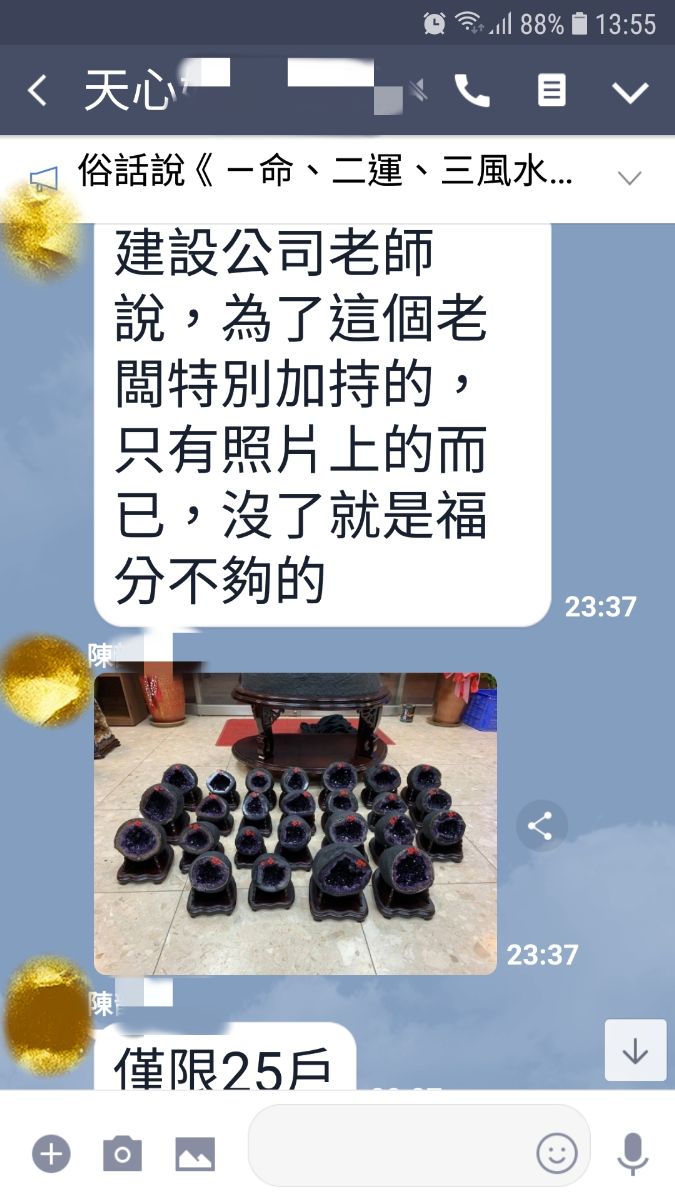
Task: Start a voice call in this chat
Action: coord(472,92)
